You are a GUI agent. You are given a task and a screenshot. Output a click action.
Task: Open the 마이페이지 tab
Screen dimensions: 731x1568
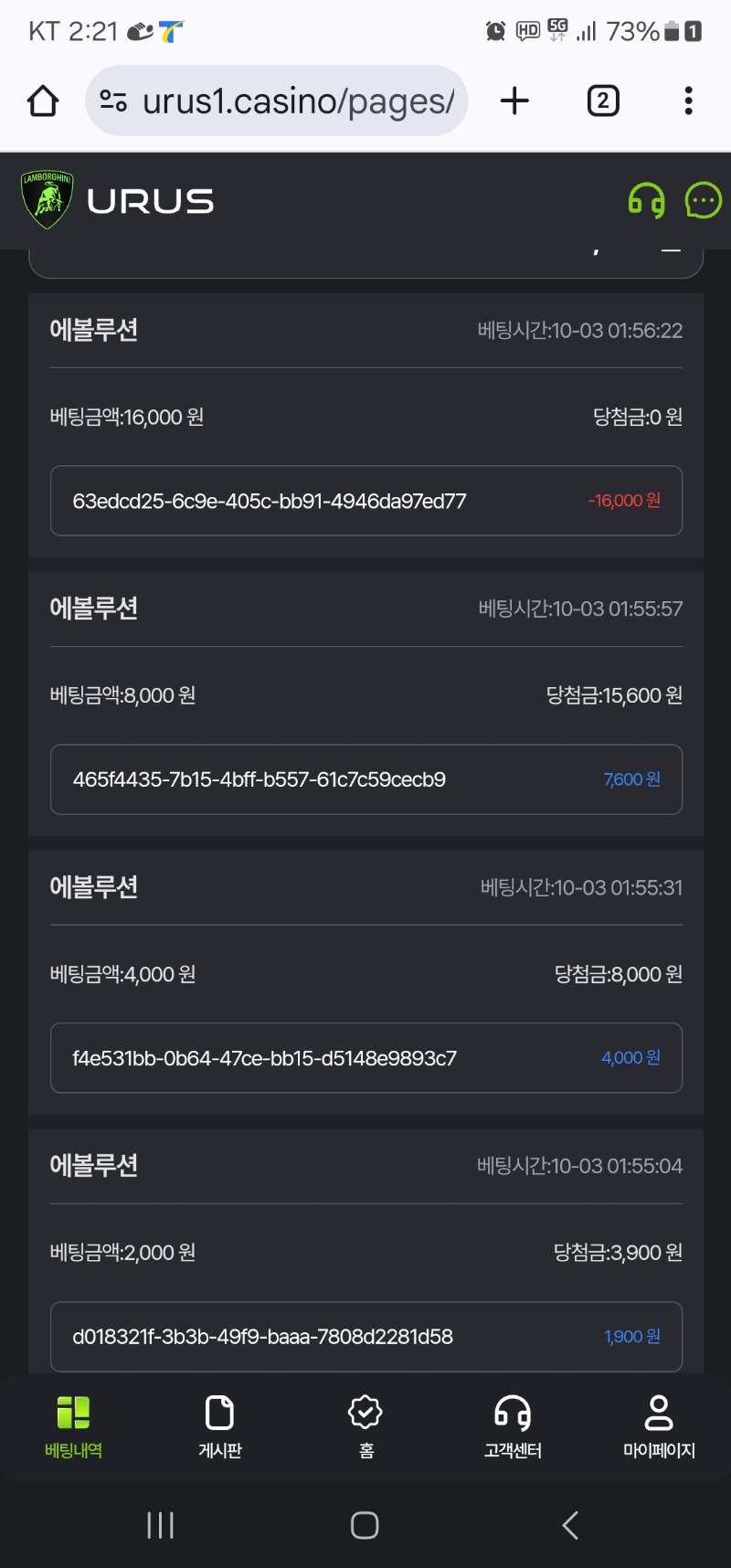(x=659, y=1426)
